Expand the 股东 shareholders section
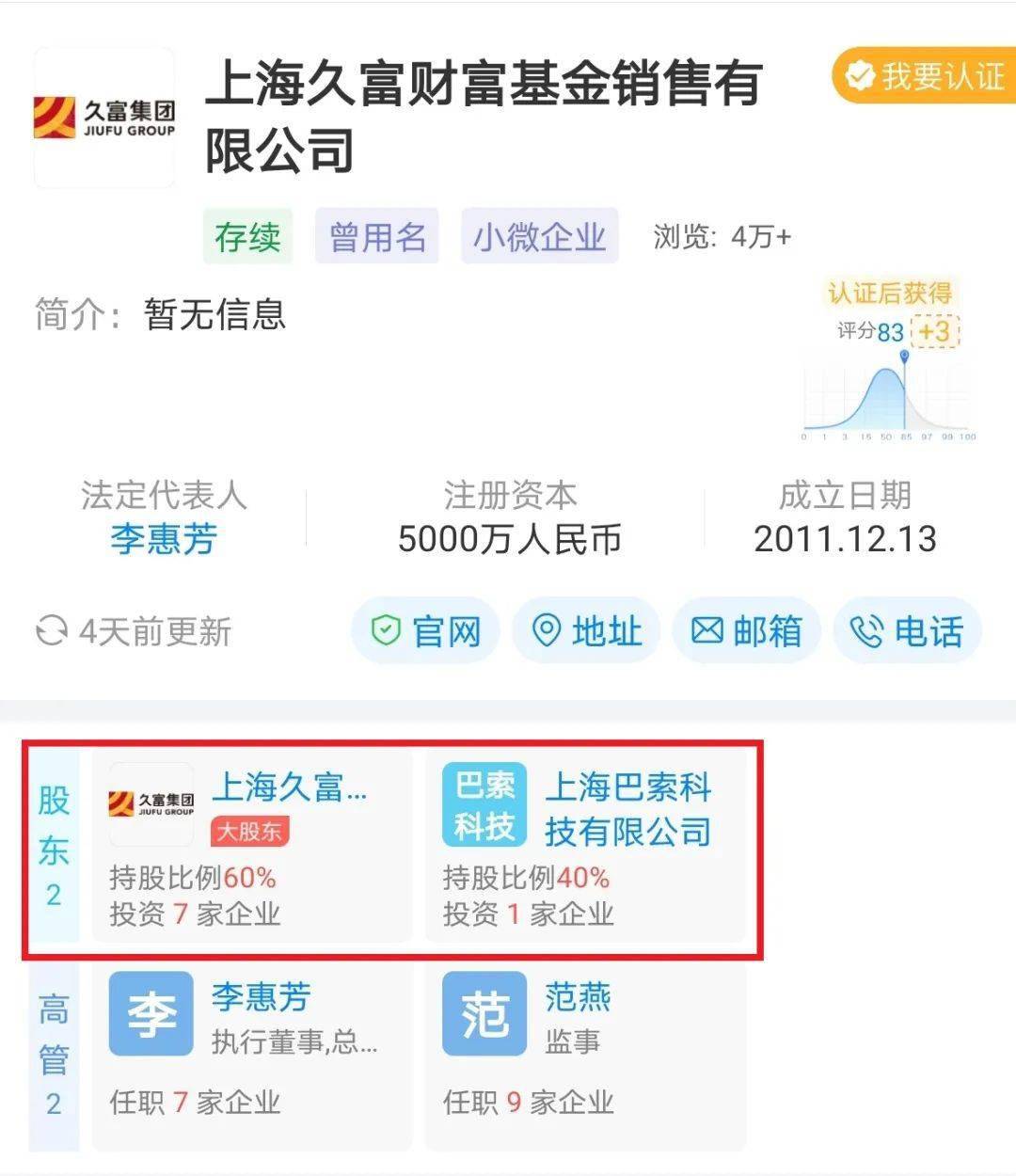This screenshot has width=1016, height=1176. pyautogui.click(x=54, y=844)
